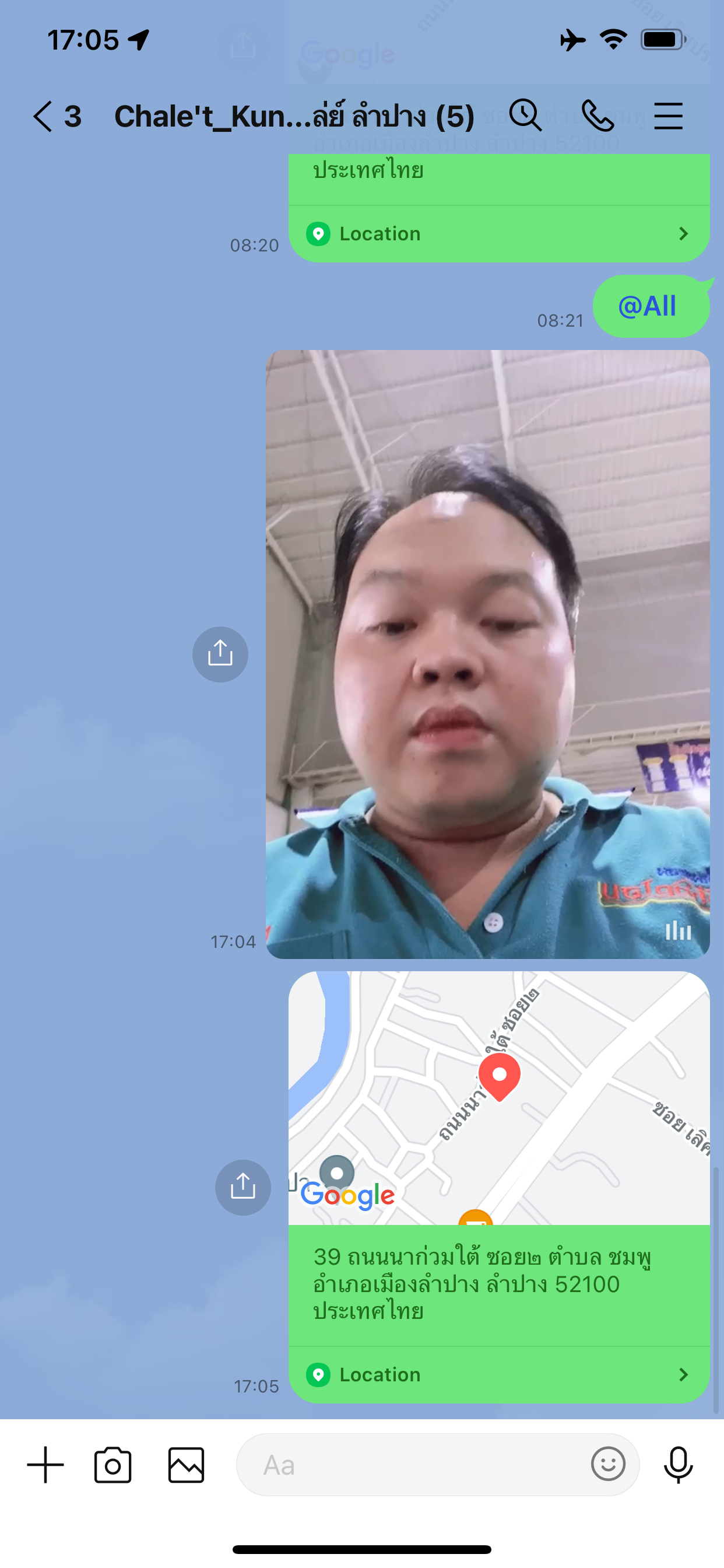Share the location sent at 17:05
The width and height of the screenshot is (724, 1568).
242,1187
